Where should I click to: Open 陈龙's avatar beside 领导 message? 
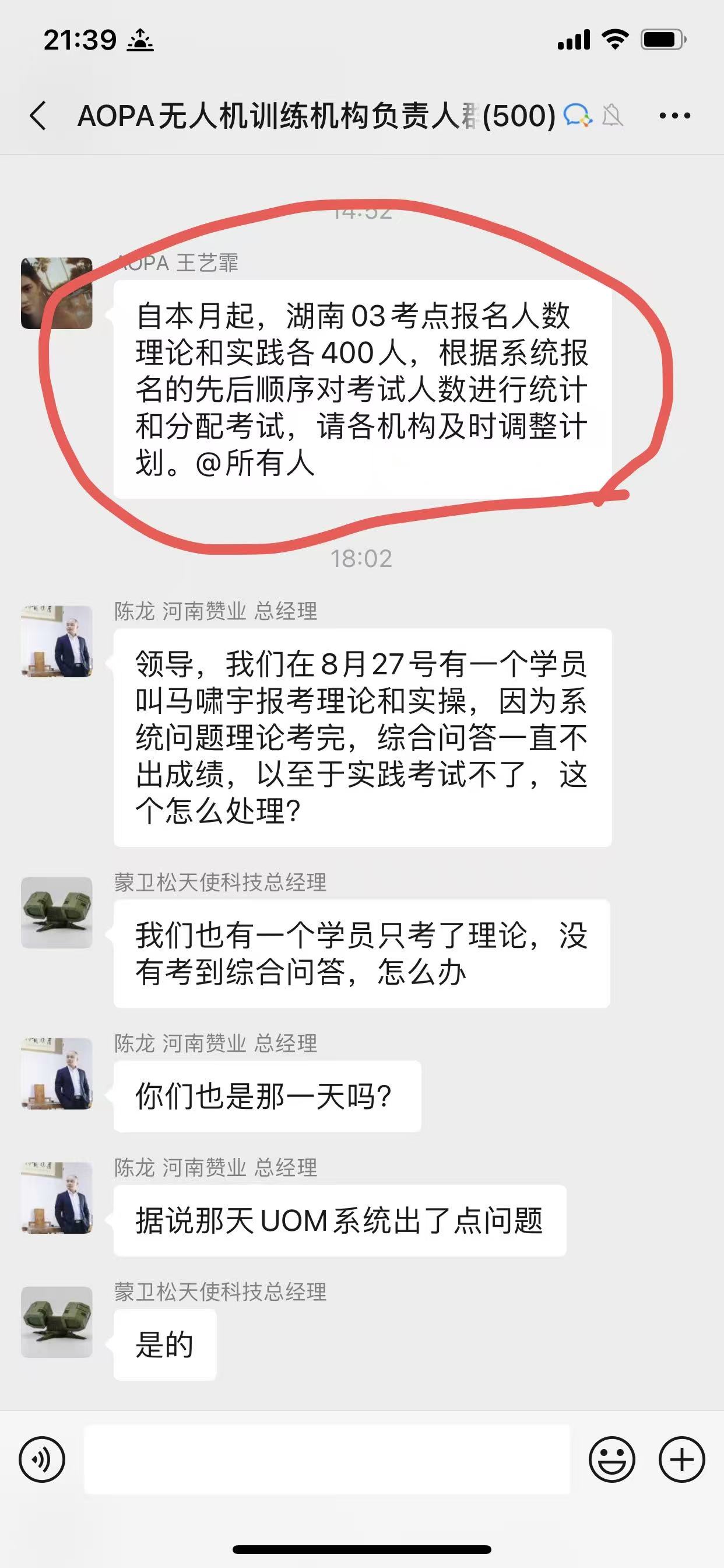57,641
